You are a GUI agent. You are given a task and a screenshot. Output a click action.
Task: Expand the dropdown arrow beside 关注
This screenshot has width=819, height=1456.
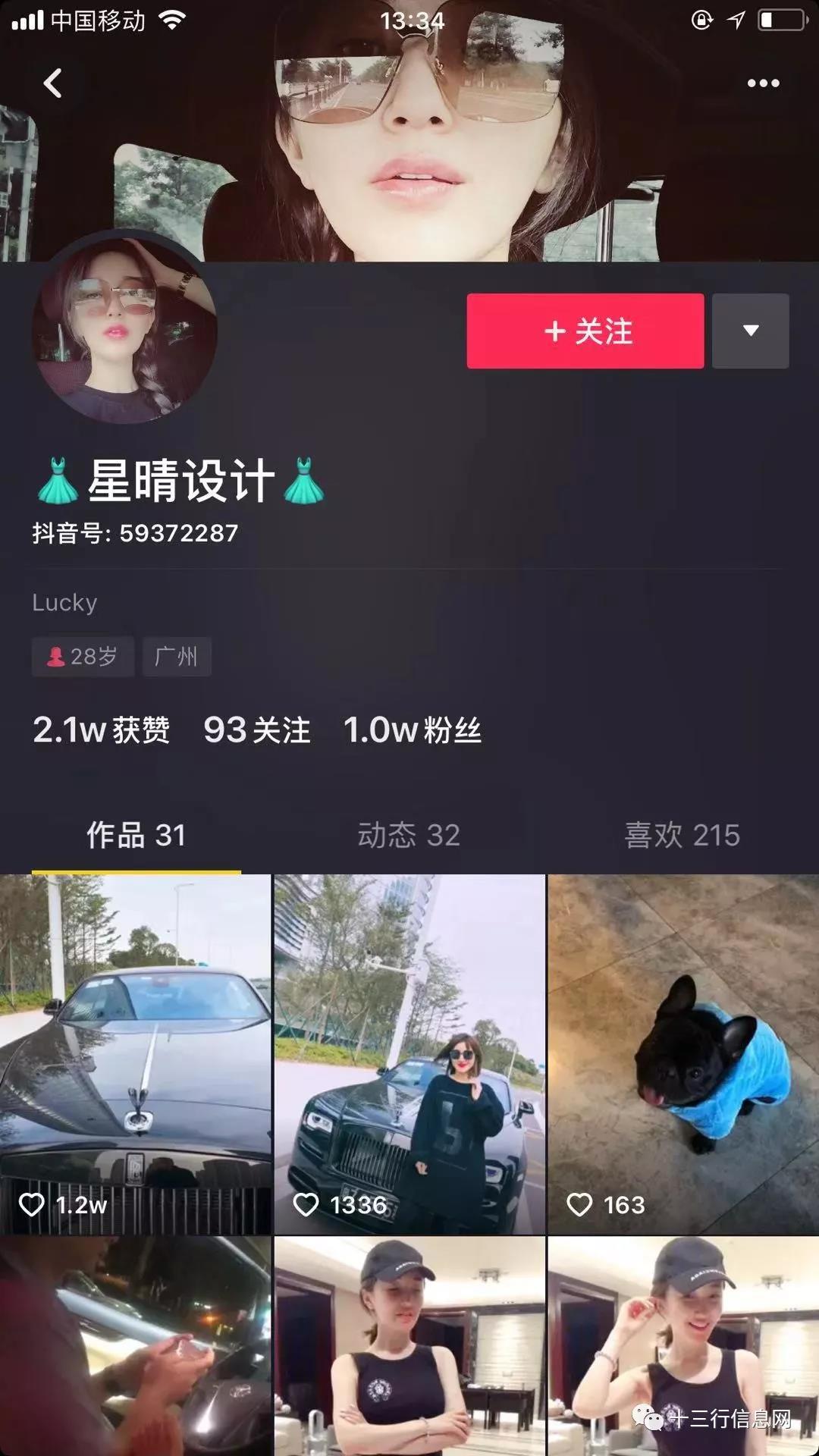point(750,331)
